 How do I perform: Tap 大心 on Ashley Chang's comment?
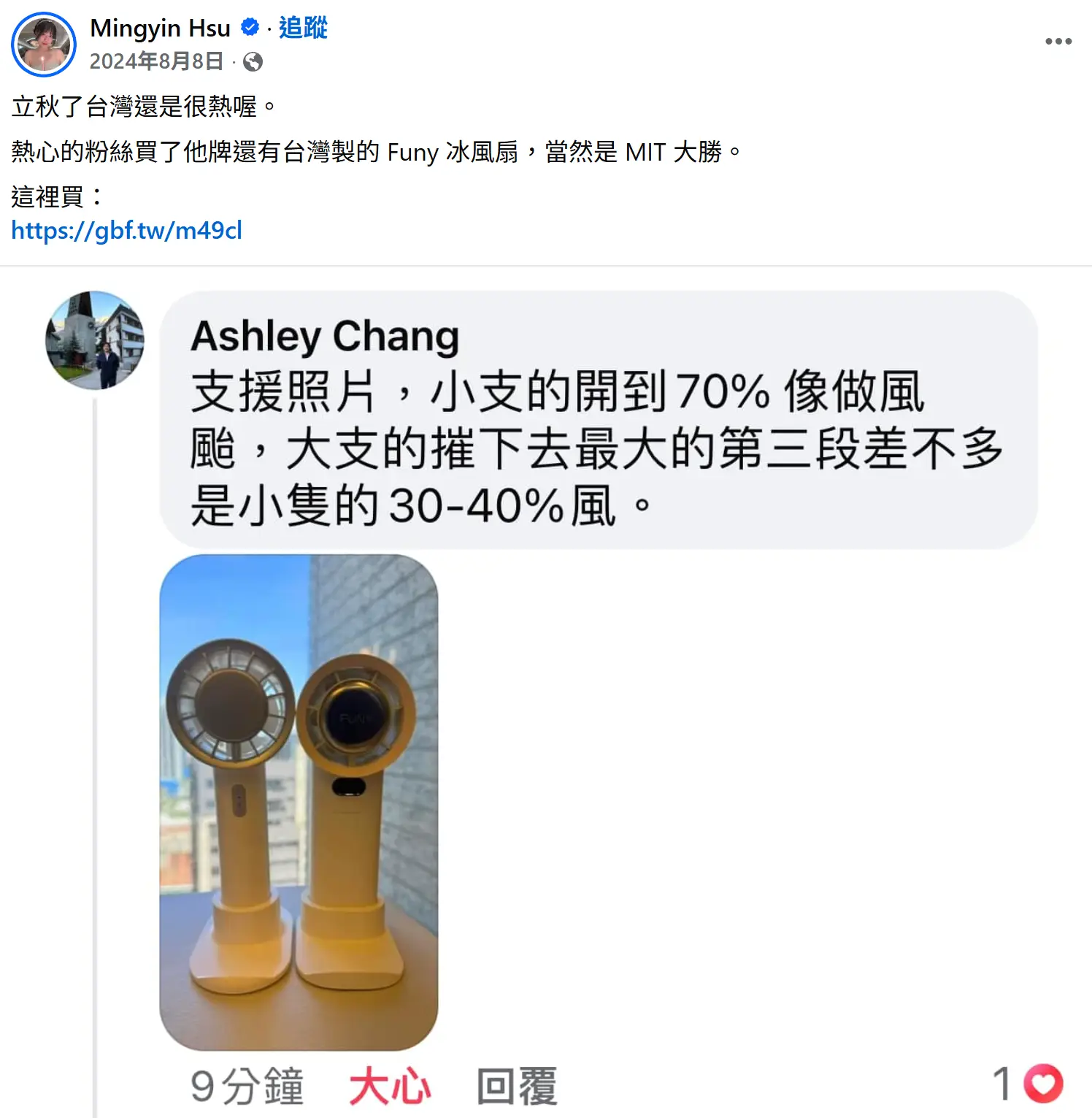(390, 1085)
